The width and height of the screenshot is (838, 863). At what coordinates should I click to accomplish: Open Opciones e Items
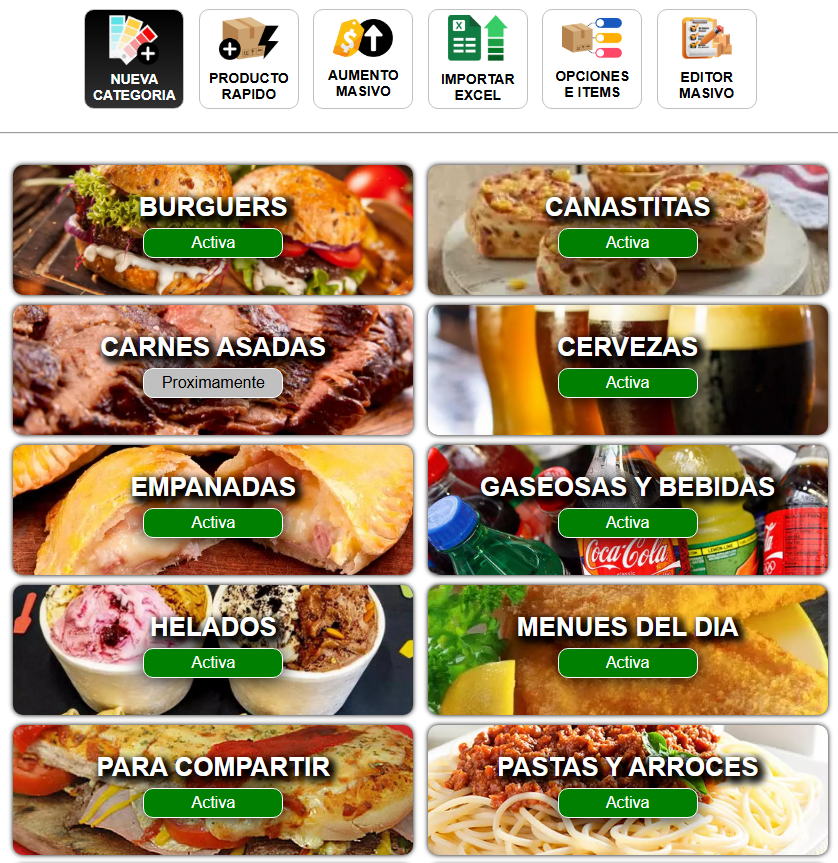click(x=592, y=59)
